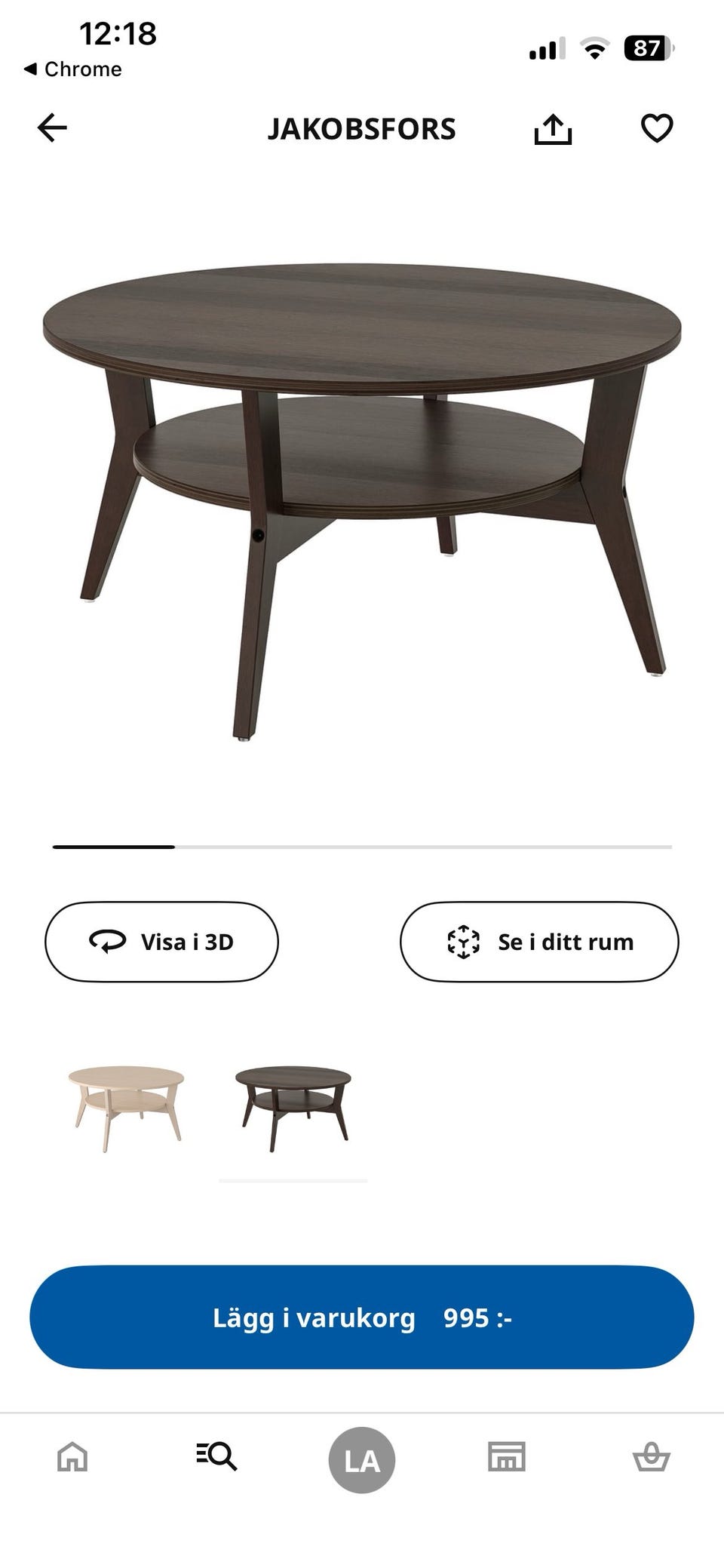
Task: Tap the JAKOBSFORS product title
Action: point(362,128)
